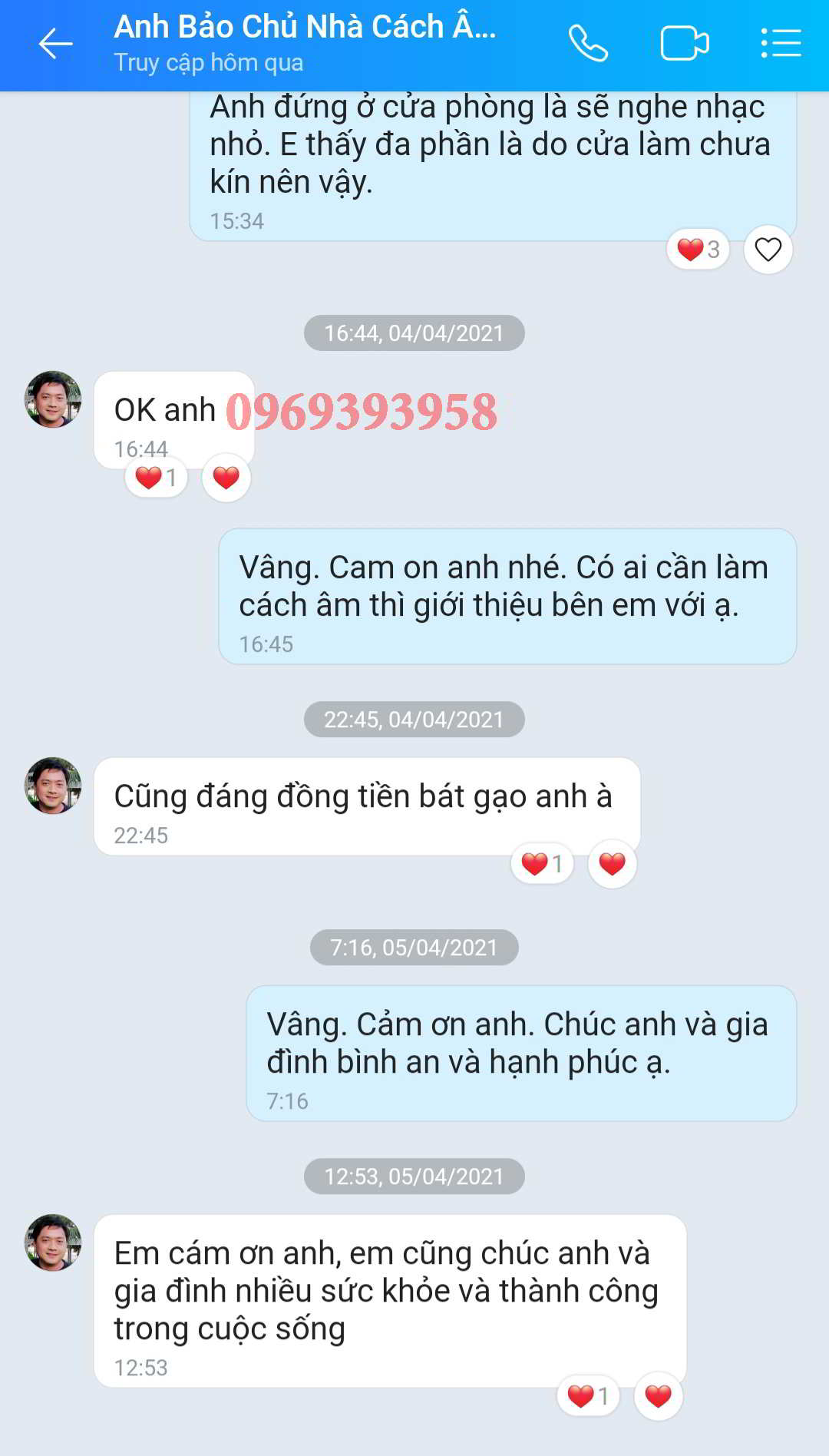829x1456 pixels.
Task: Open sender avatar beside "OK anh" message
Action: pos(53,399)
